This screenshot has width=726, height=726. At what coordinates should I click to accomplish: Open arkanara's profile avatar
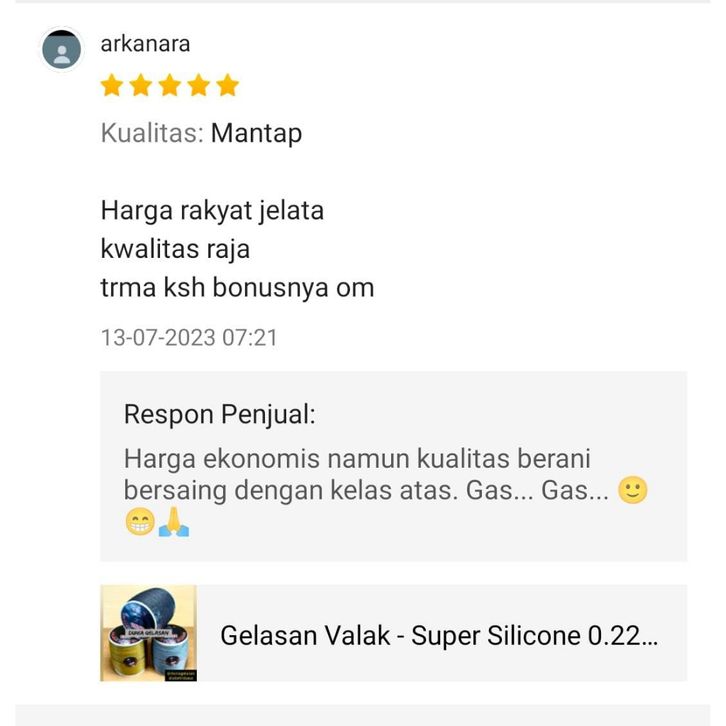coord(61,49)
